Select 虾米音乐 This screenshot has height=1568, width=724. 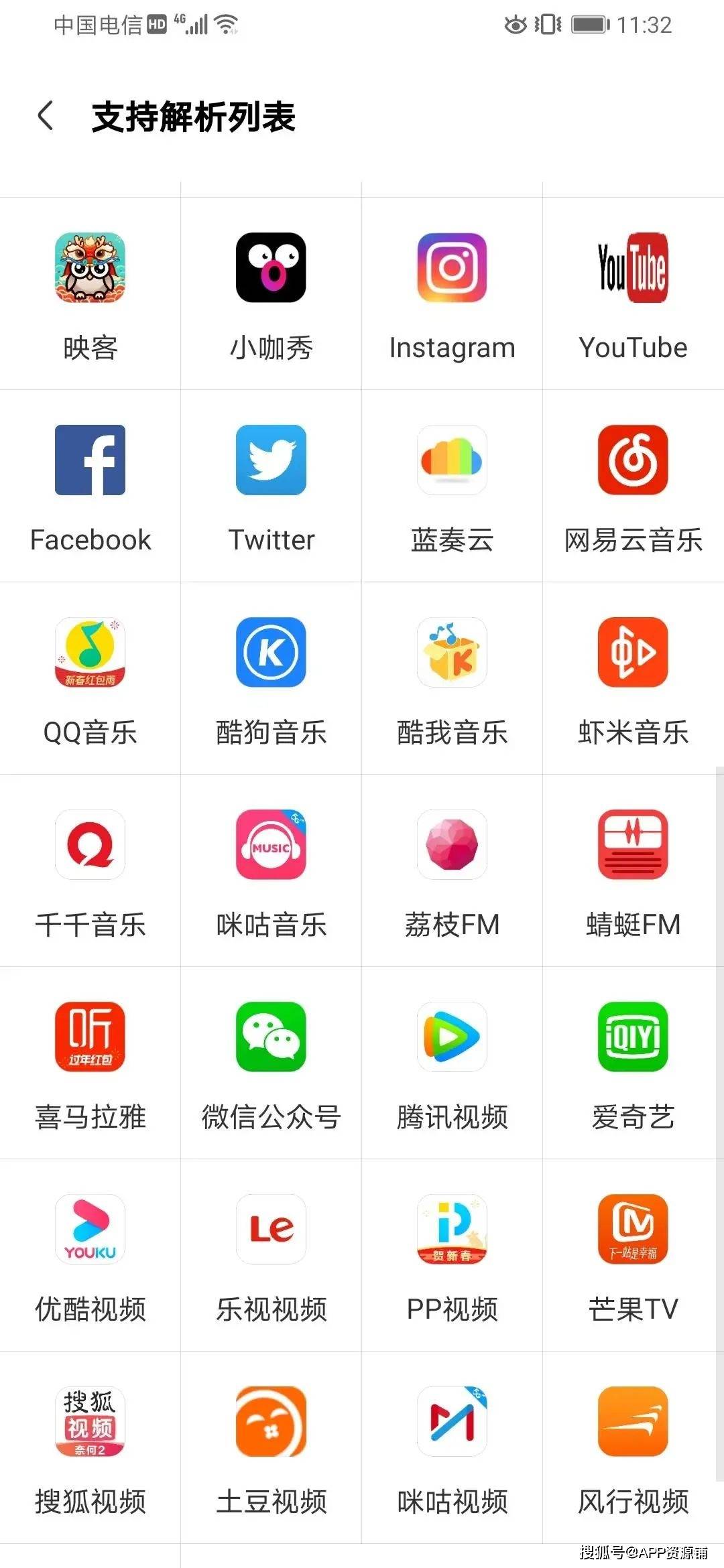[x=633, y=678]
